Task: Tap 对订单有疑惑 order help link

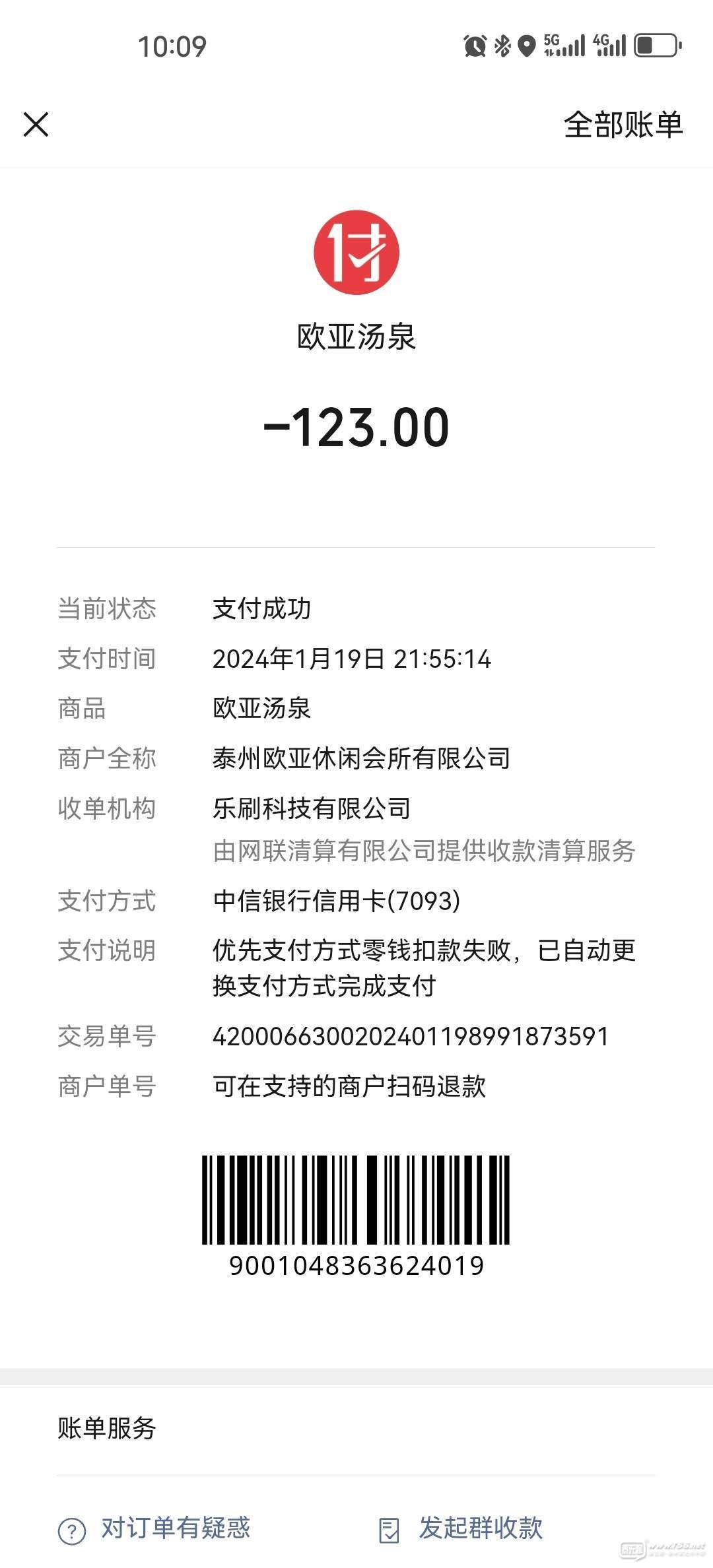Action: pos(154,1528)
